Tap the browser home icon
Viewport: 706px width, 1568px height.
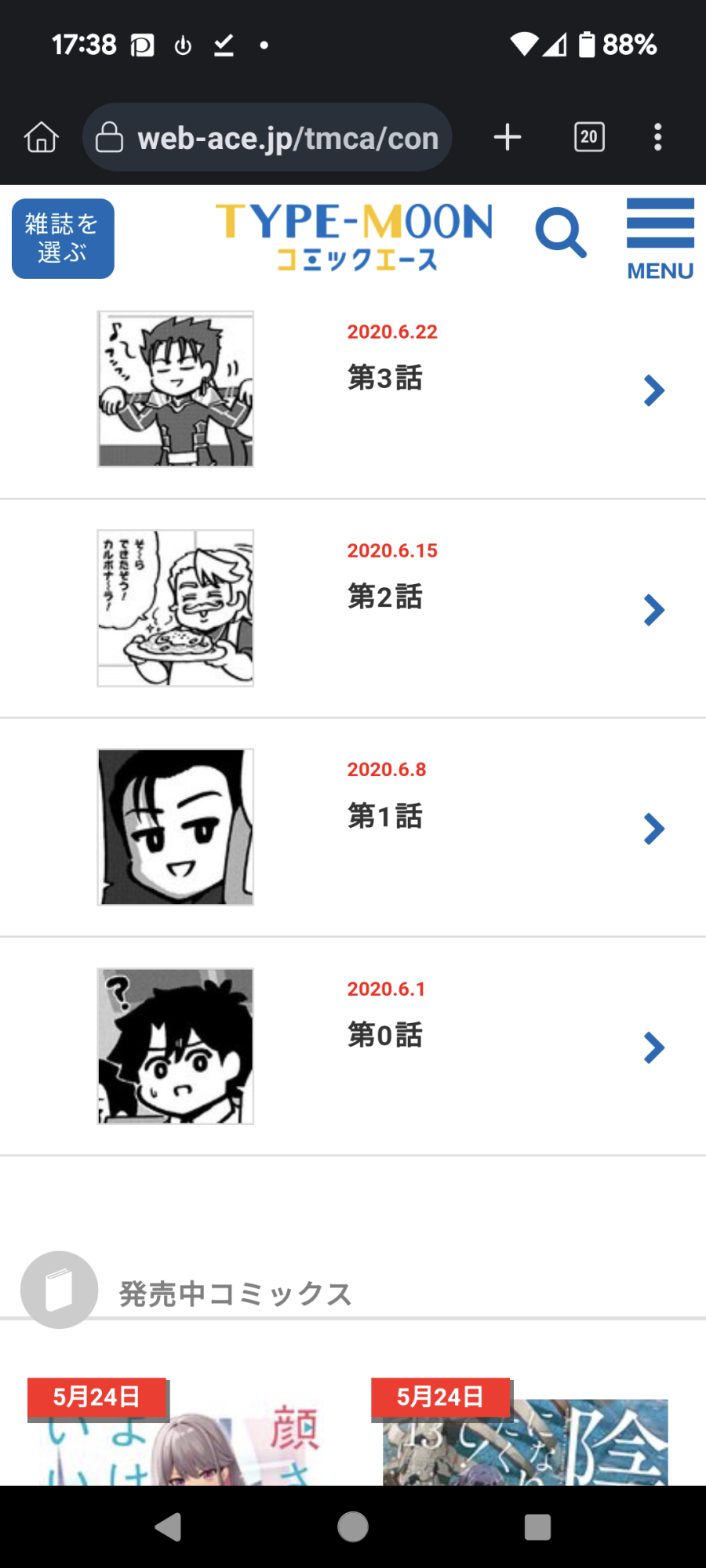[x=42, y=137]
